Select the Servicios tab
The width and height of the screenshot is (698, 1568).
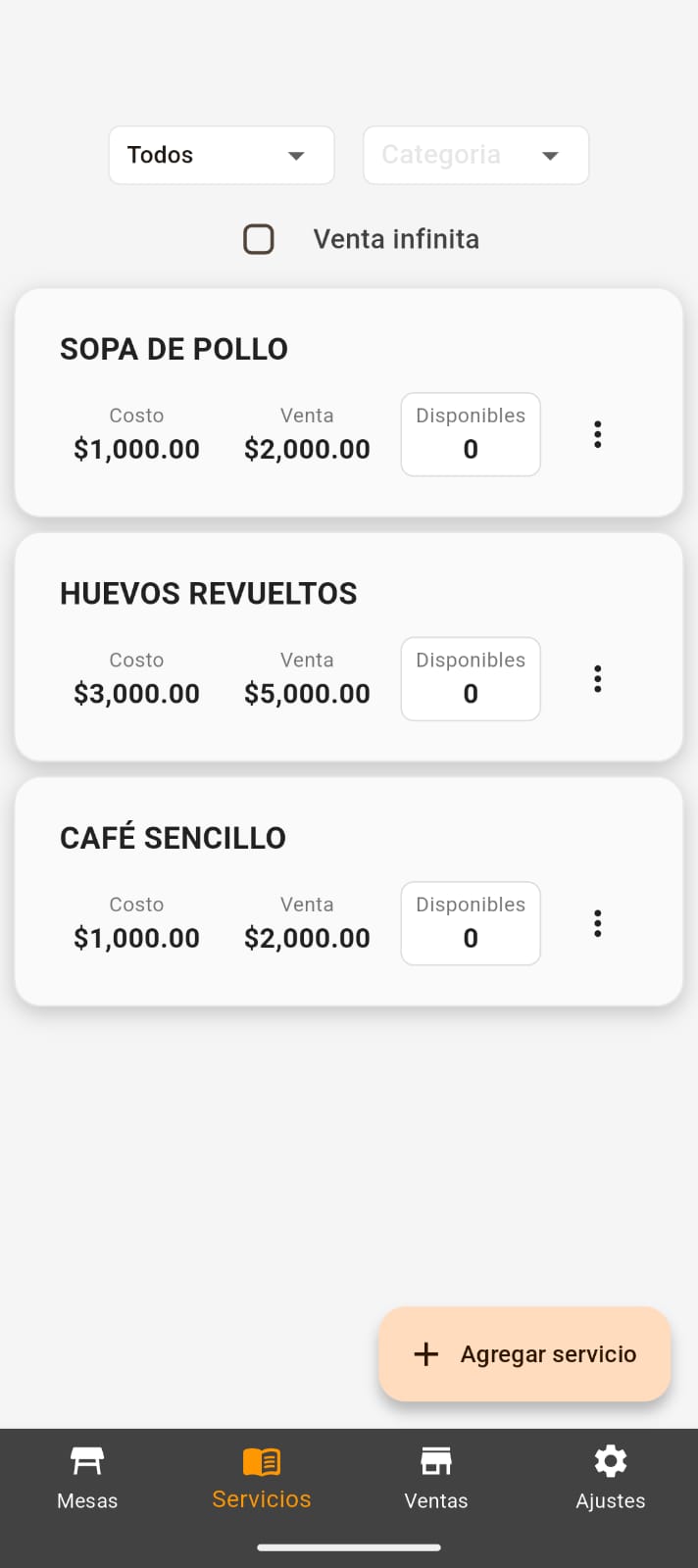click(x=262, y=1478)
